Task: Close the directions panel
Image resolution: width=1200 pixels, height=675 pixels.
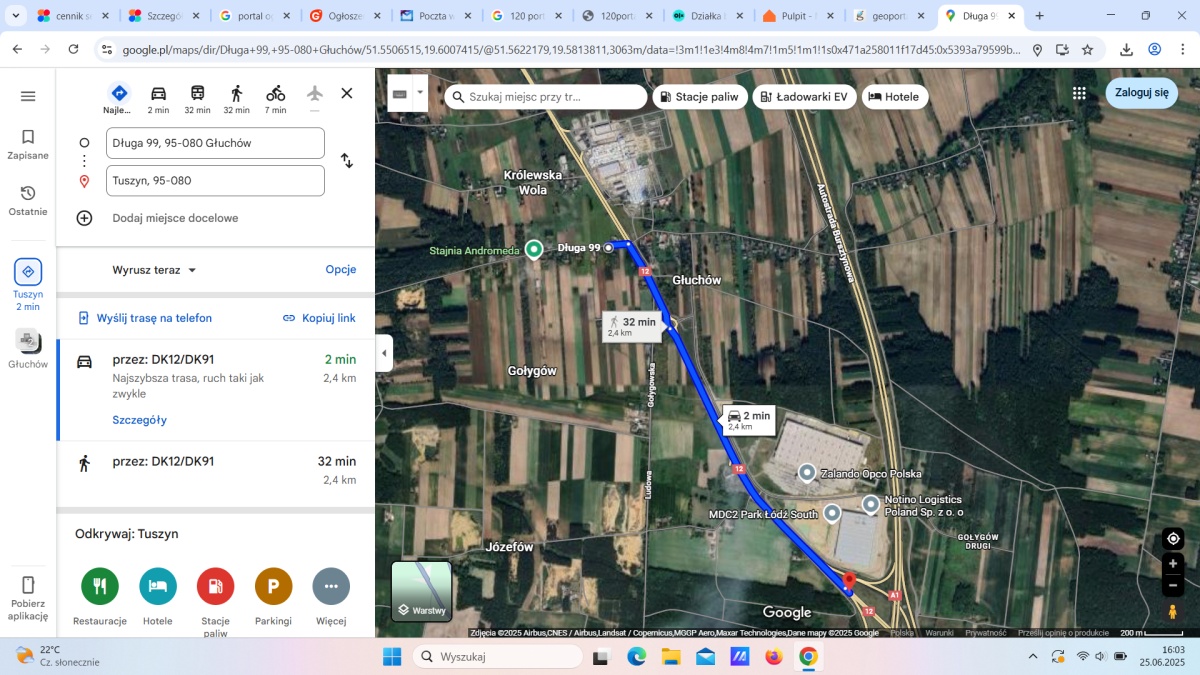Action: tap(347, 93)
